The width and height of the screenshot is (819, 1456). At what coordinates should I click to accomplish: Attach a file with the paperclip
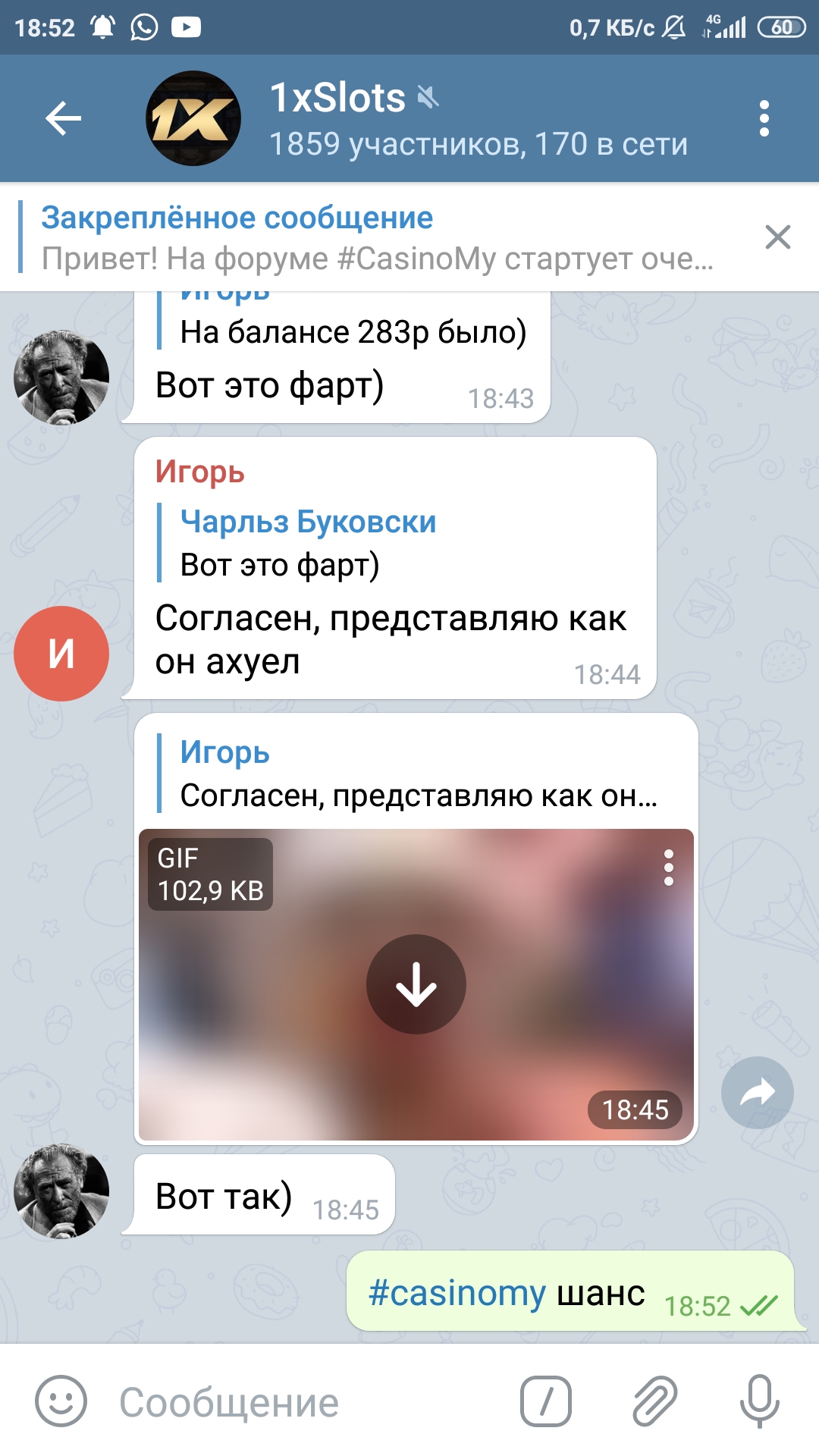coord(654,1401)
